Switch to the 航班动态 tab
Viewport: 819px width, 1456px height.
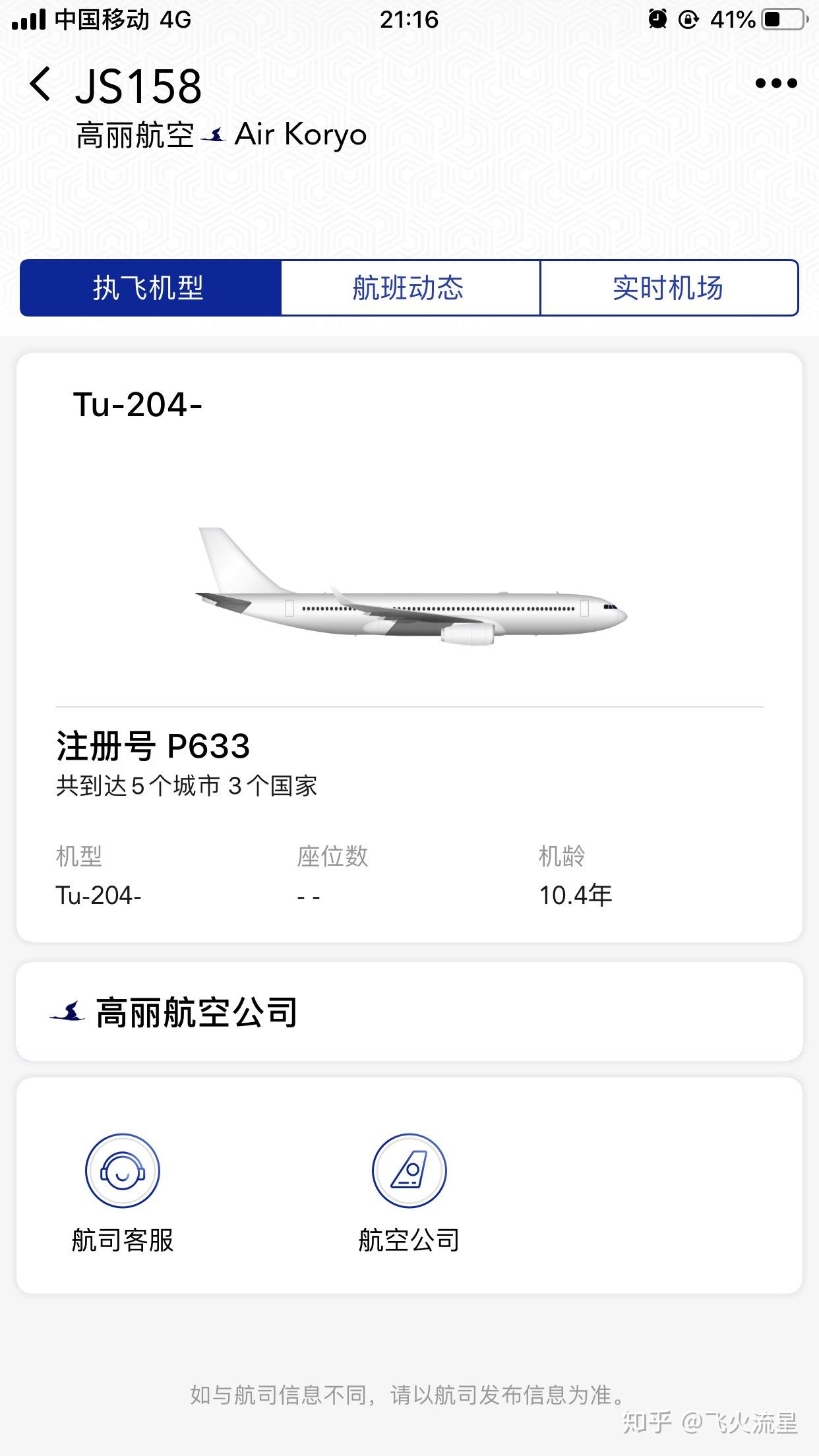[x=409, y=288]
